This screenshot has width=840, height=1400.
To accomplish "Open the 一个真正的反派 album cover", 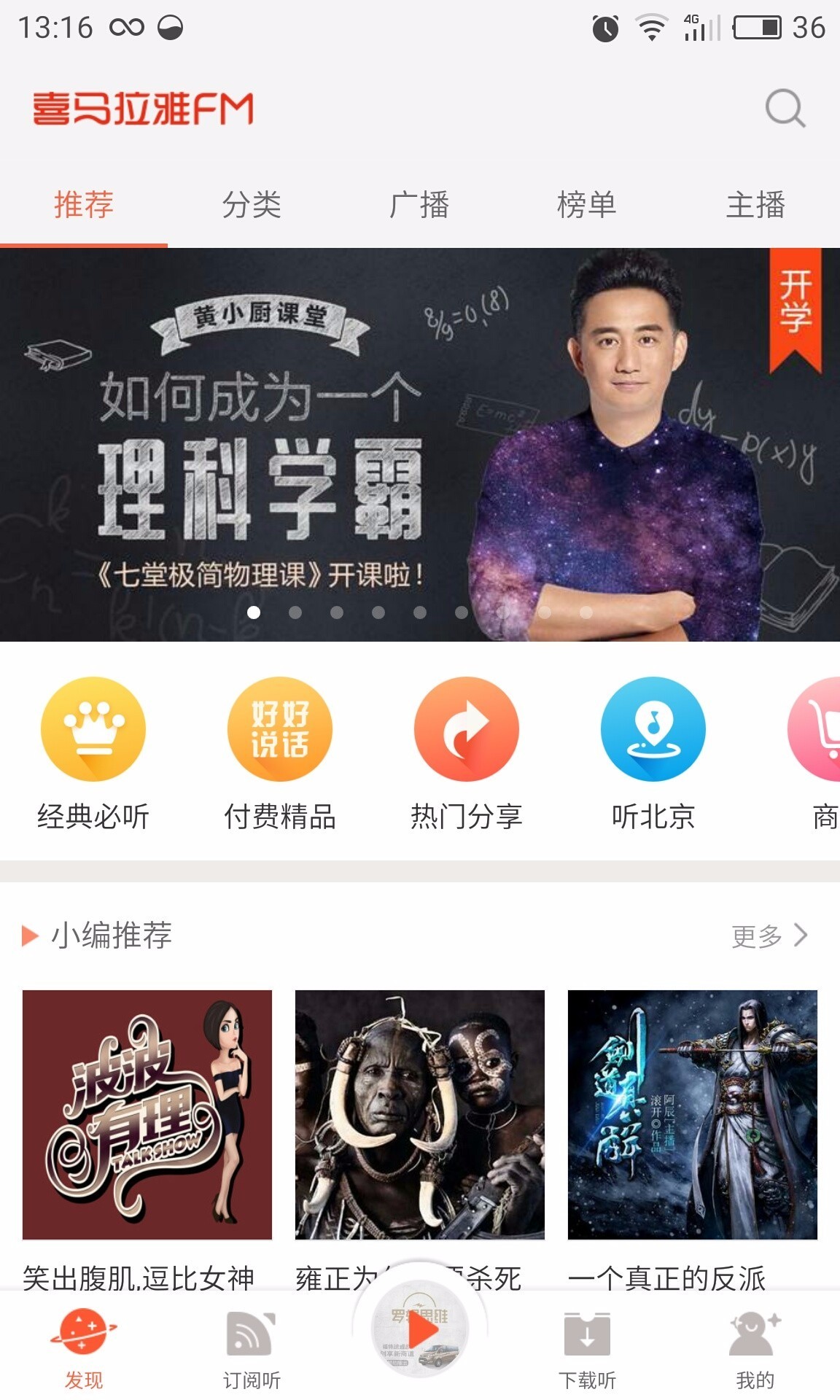I will click(x=693, y=1114).
